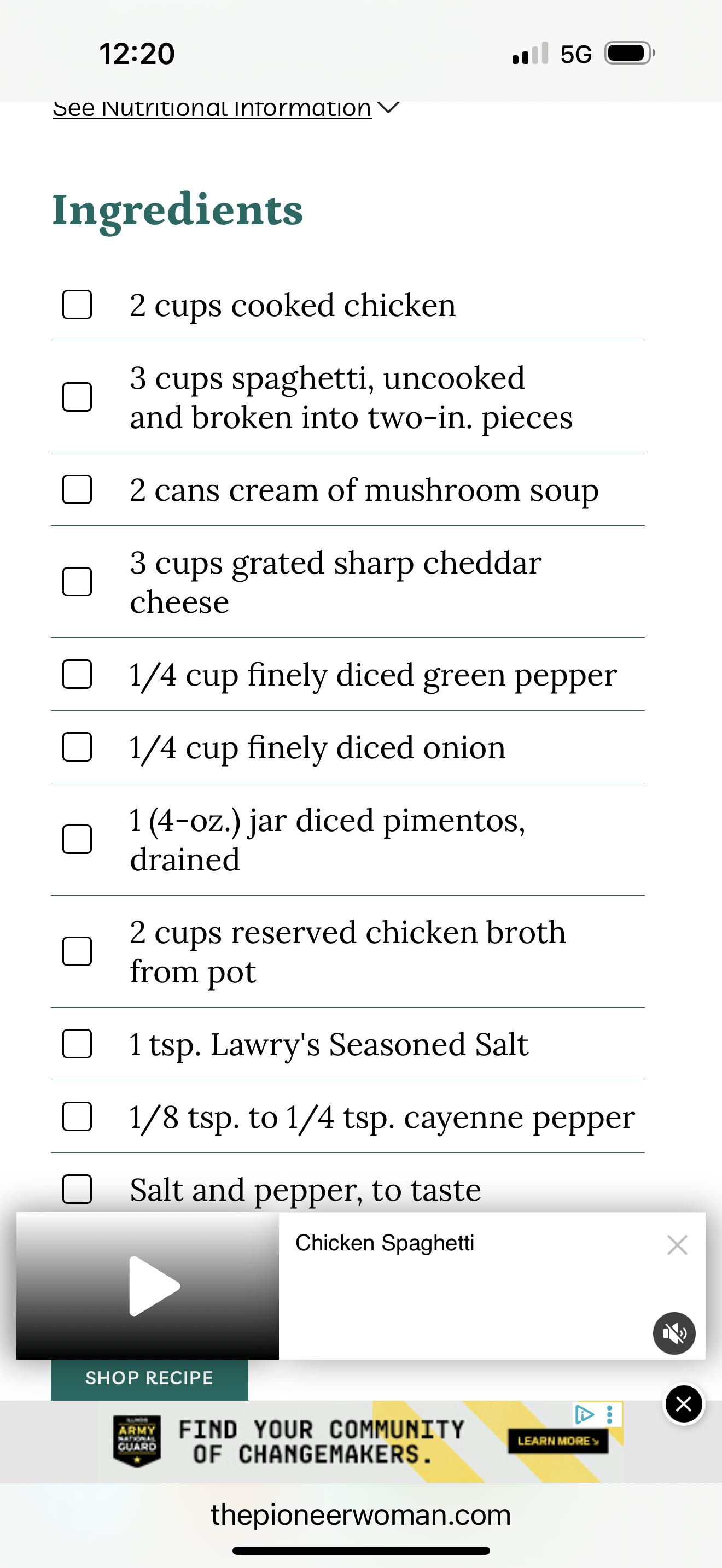The image size is (722, 1568).
Task: Check off 2 cups cooked chicken
Action: click(x=77, y=305)
